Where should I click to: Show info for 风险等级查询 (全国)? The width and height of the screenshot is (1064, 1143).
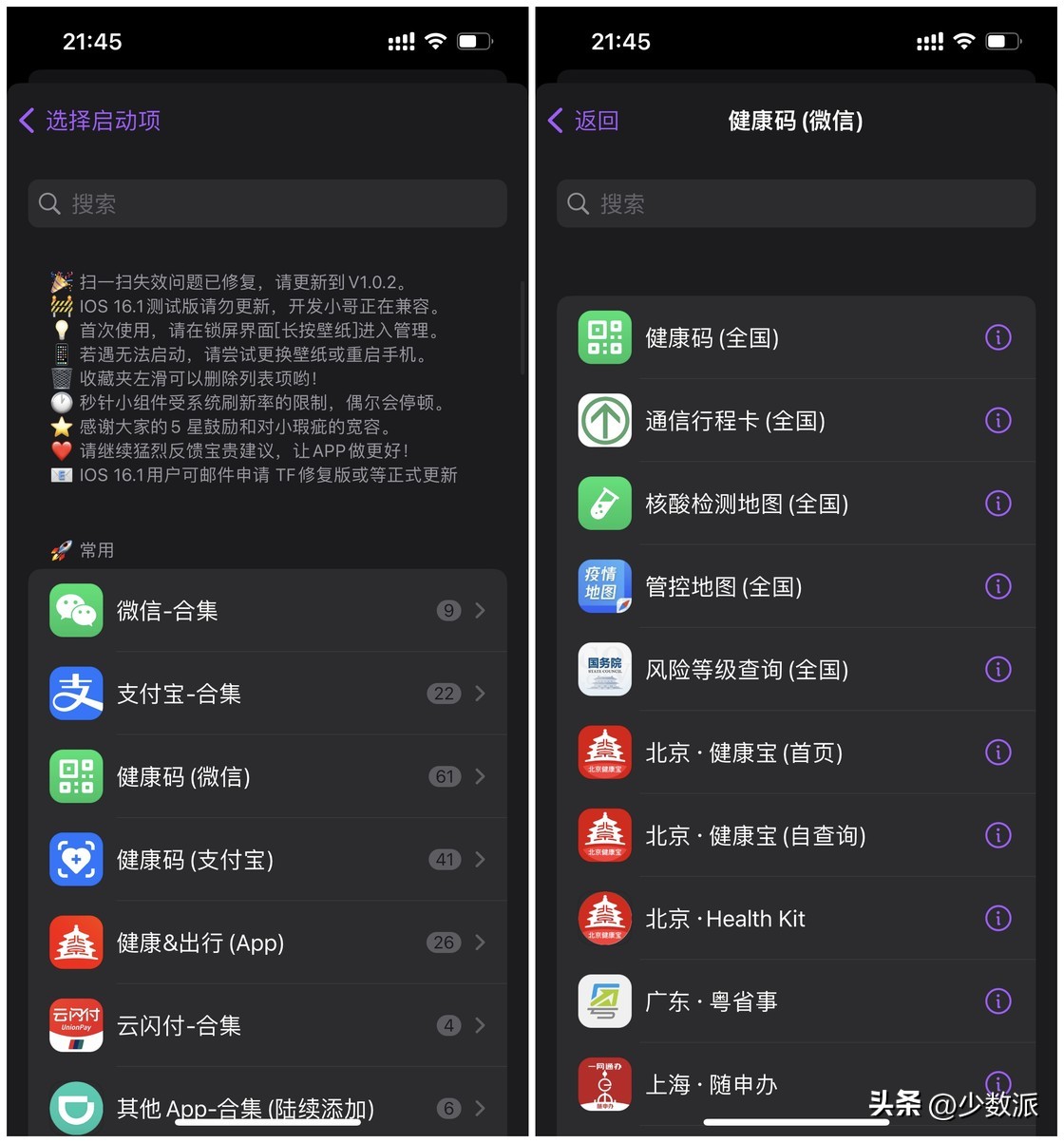click(998, 669)
